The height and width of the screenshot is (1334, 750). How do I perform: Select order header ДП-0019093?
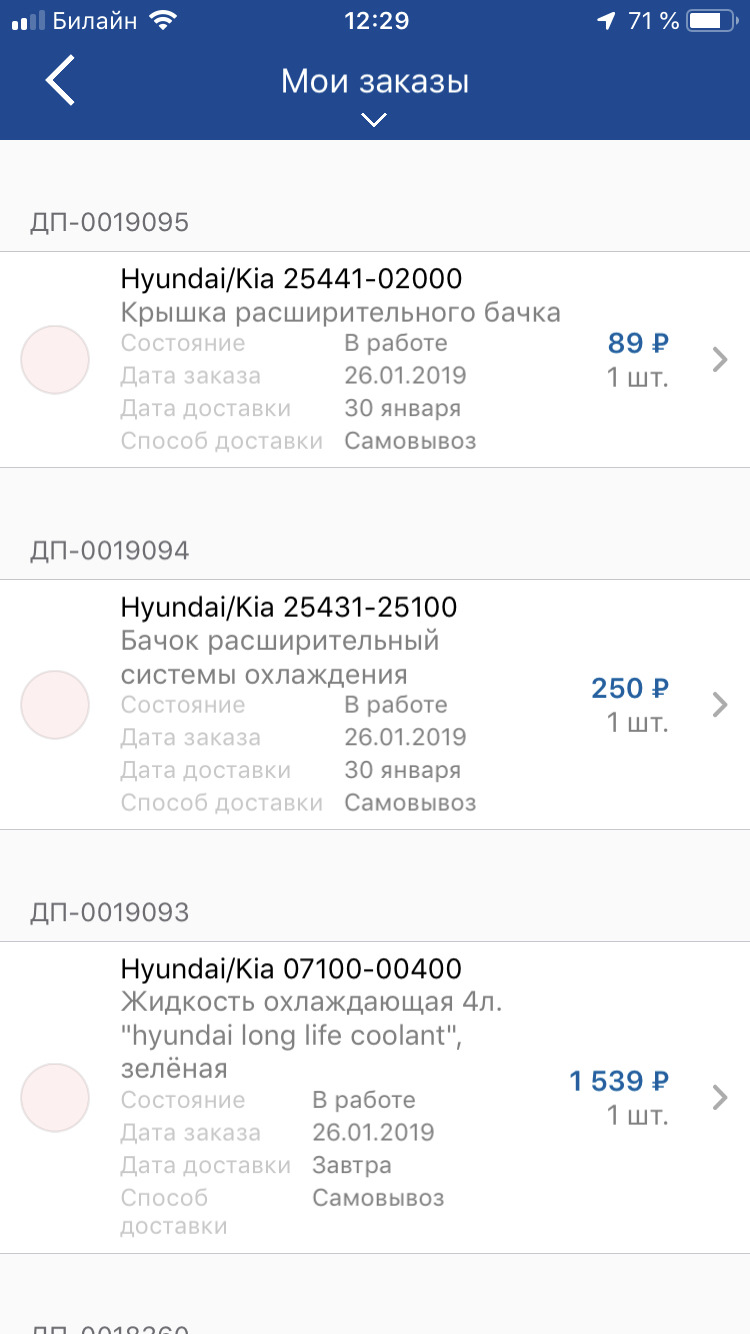(110, 911)
